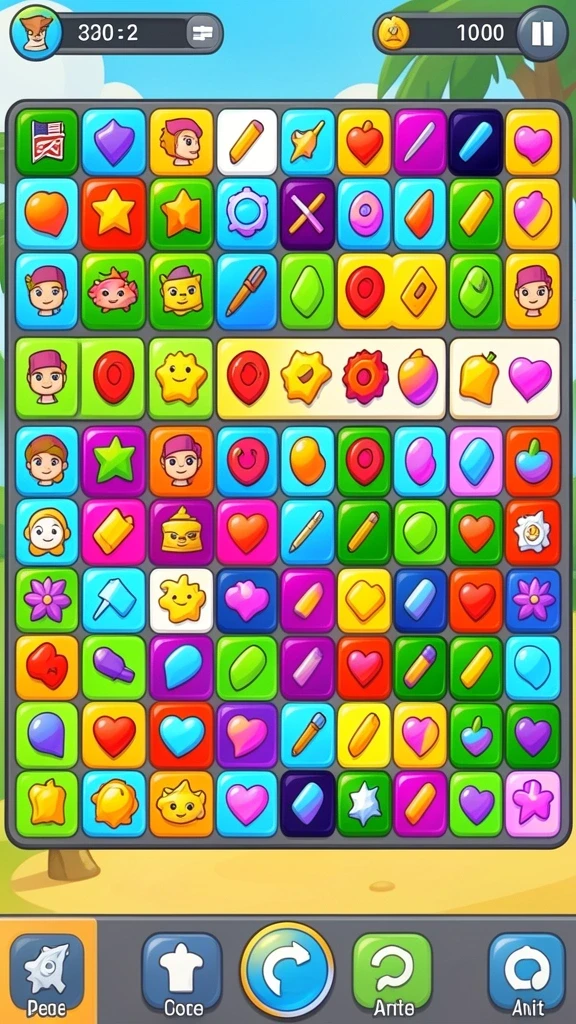The height and width of the screenshot is (1024, 576).
Task: Pause the game
Action: [542, 33]
